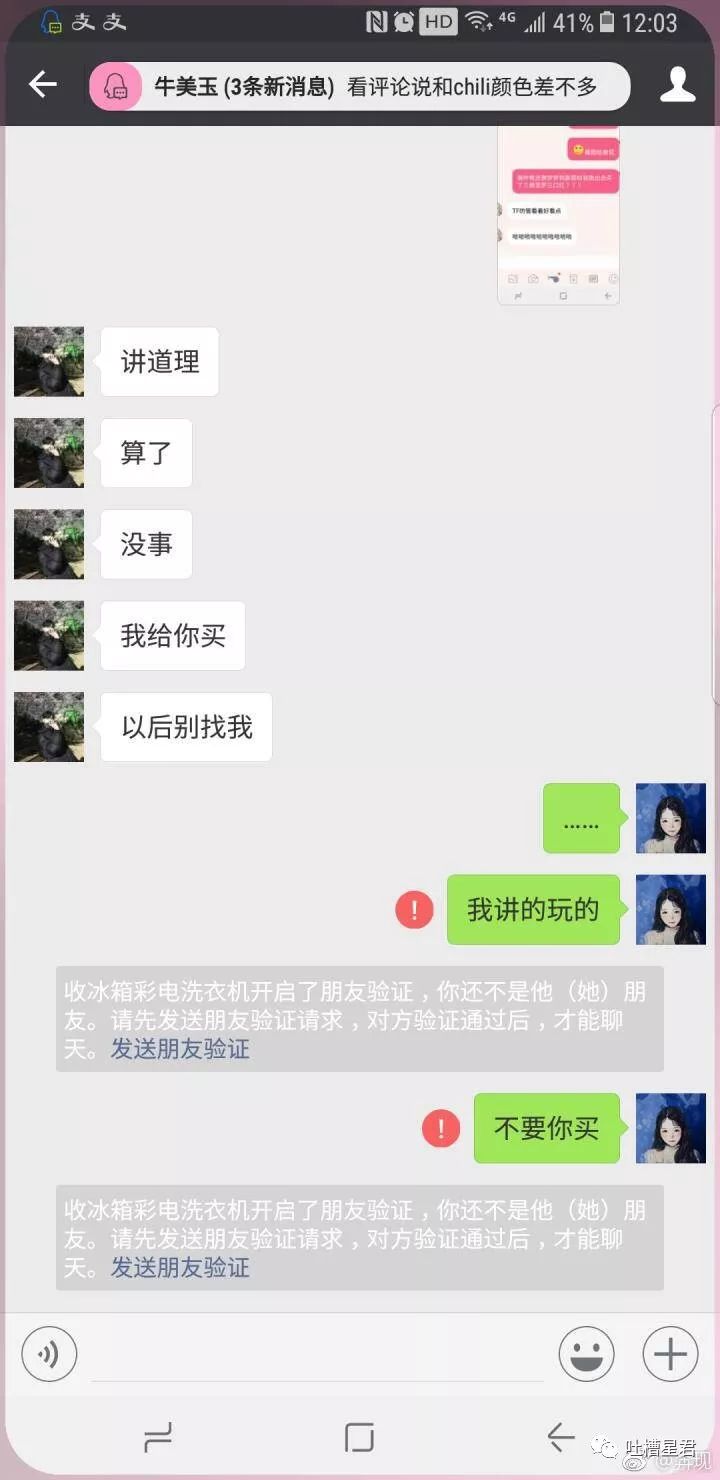Focus the message text field
The width and height of the screenshot is (720, 1480).
[318, 1355]
